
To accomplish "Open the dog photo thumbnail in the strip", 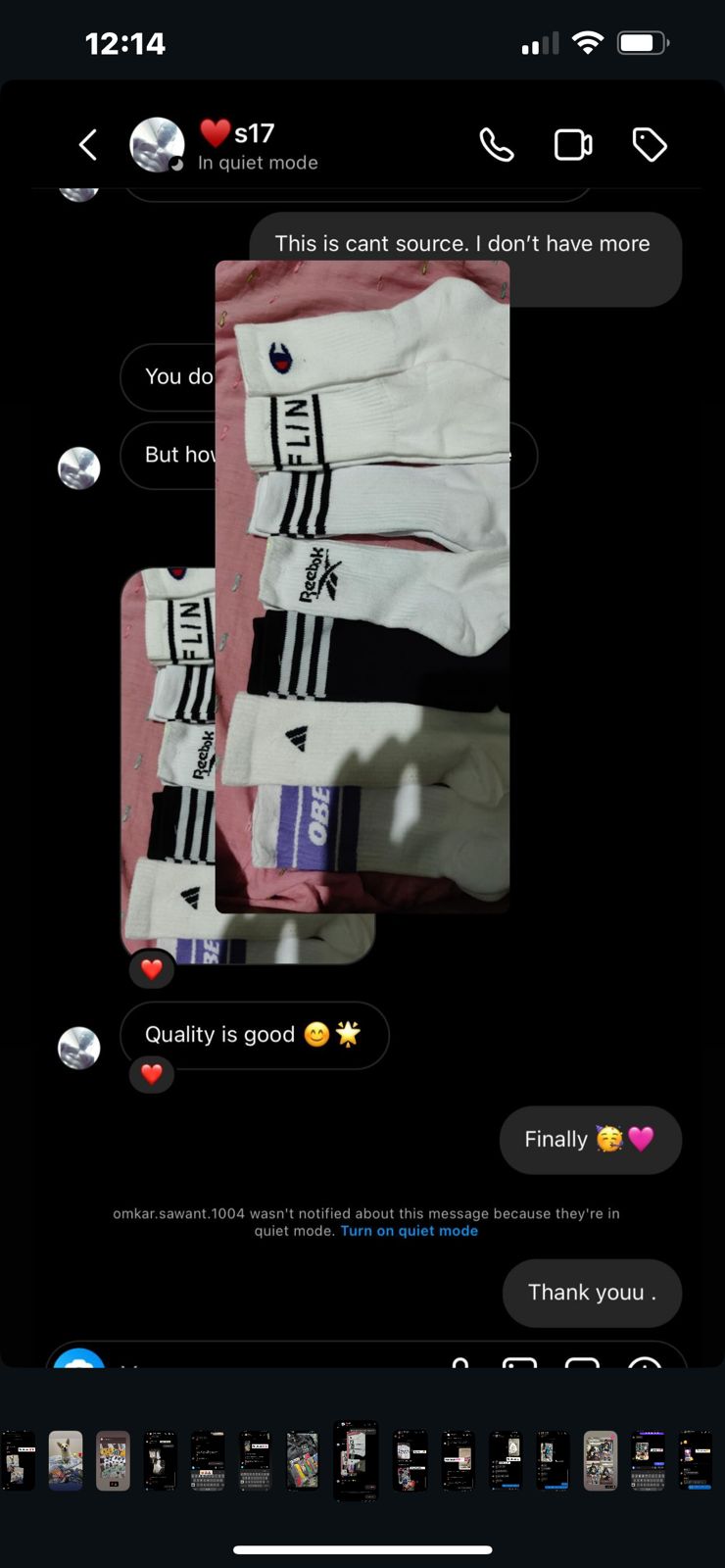I will (x=66, y=1460).
